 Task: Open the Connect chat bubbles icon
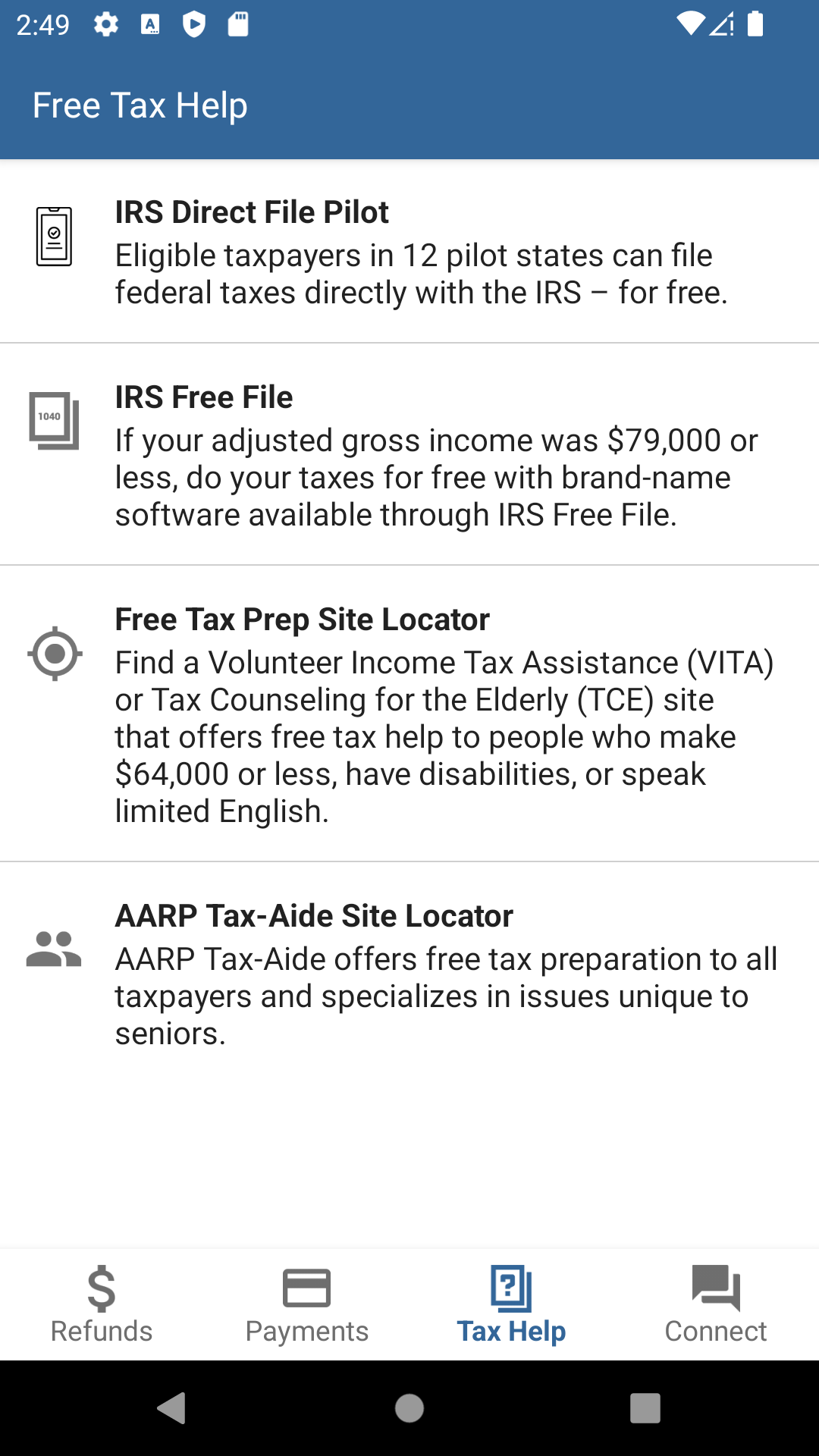tap(717, 1285)
